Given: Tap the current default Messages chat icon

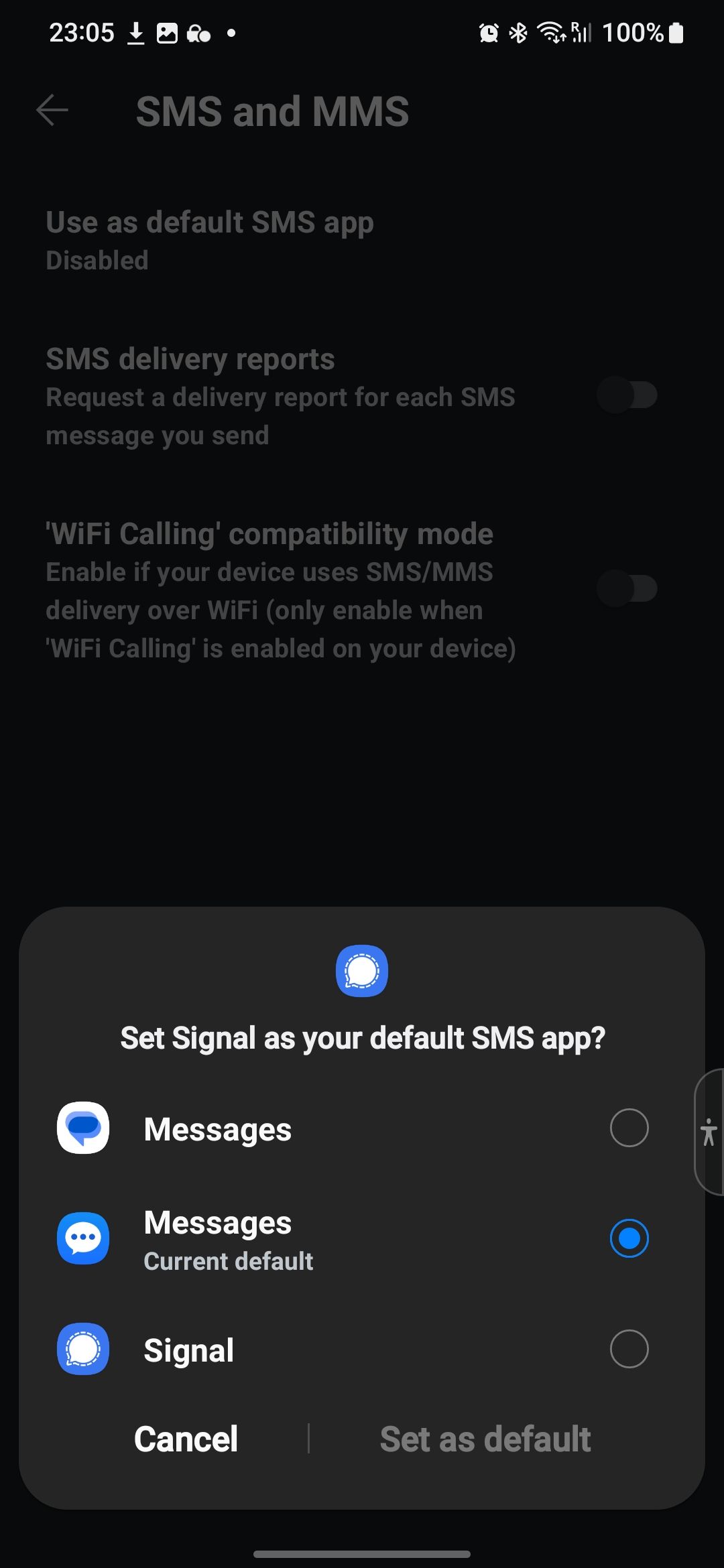Looking at the screenshot, I should [82, 1238].
